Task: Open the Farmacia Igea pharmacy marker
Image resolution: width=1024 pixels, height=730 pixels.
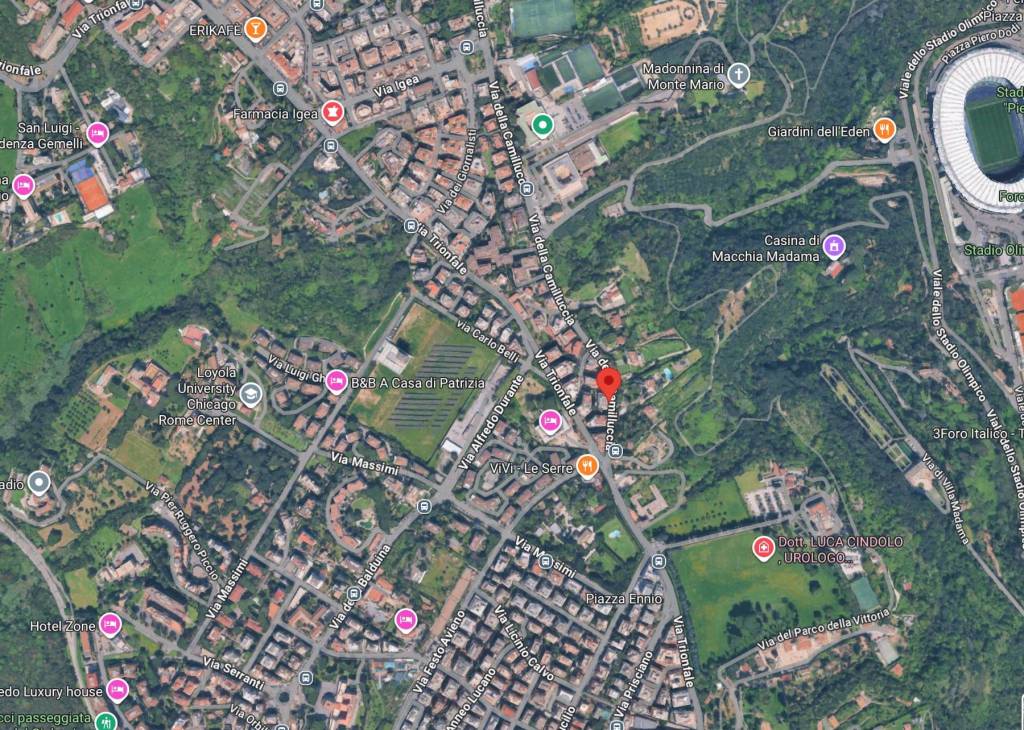Action: pos(331,112)
